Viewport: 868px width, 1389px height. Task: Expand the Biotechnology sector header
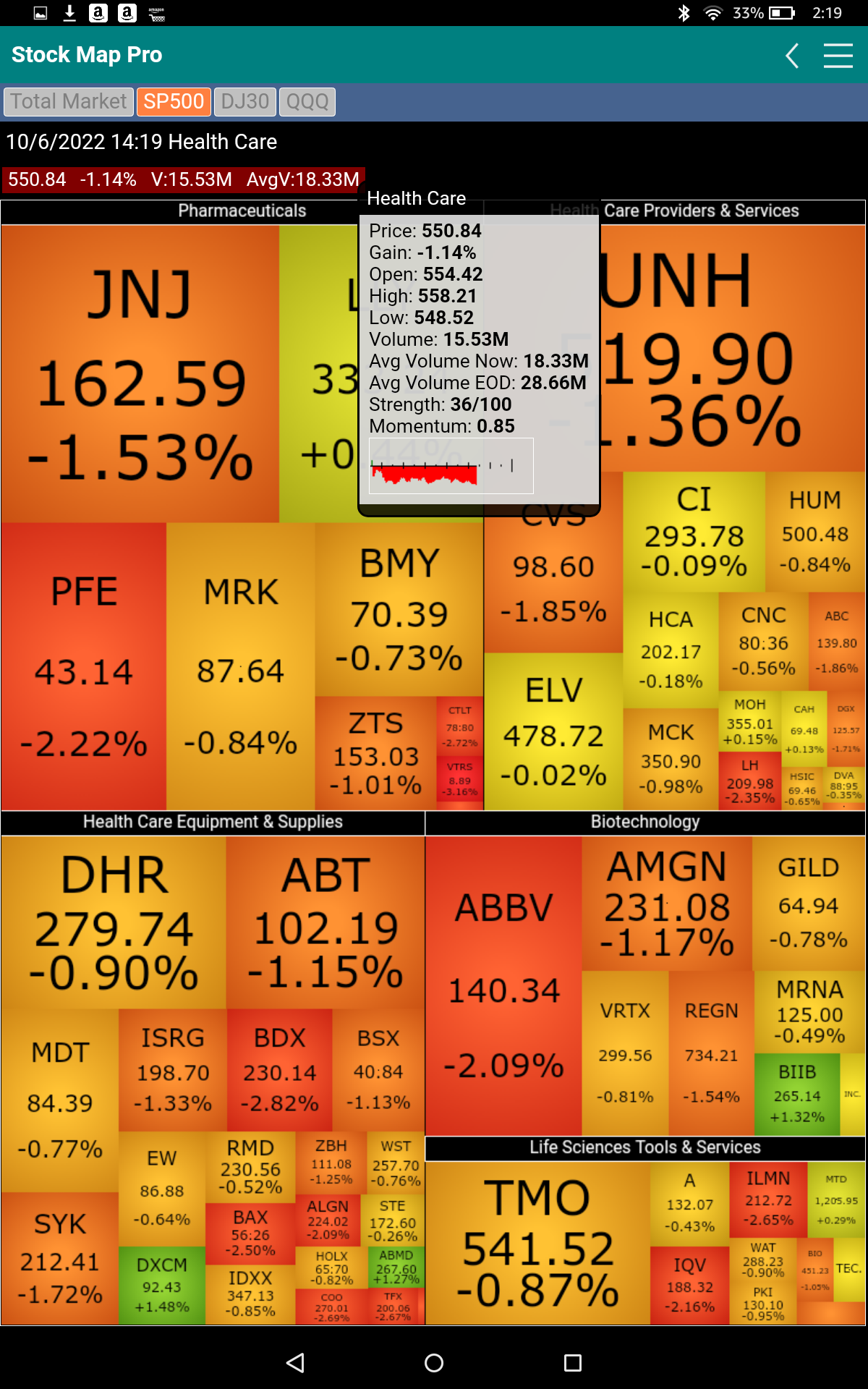(644, 822)
